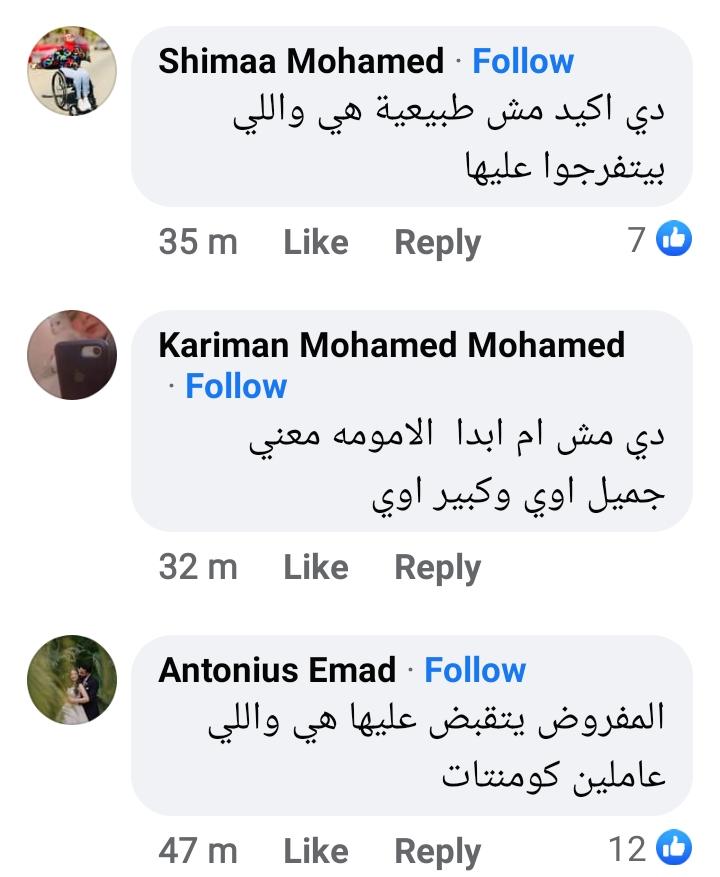Screen dimensions: 720x877
Task: Follow Antonius Emad
Action: tap(475, 670)
